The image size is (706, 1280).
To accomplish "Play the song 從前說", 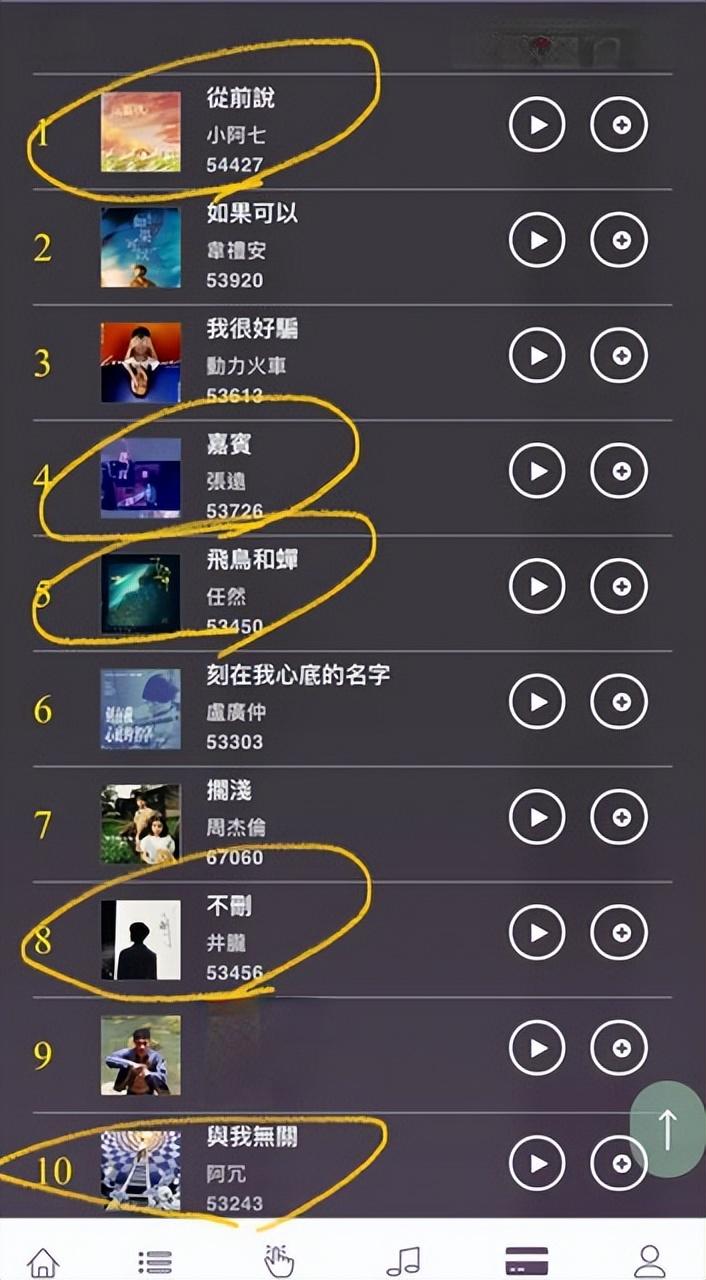I will (537, 125).
